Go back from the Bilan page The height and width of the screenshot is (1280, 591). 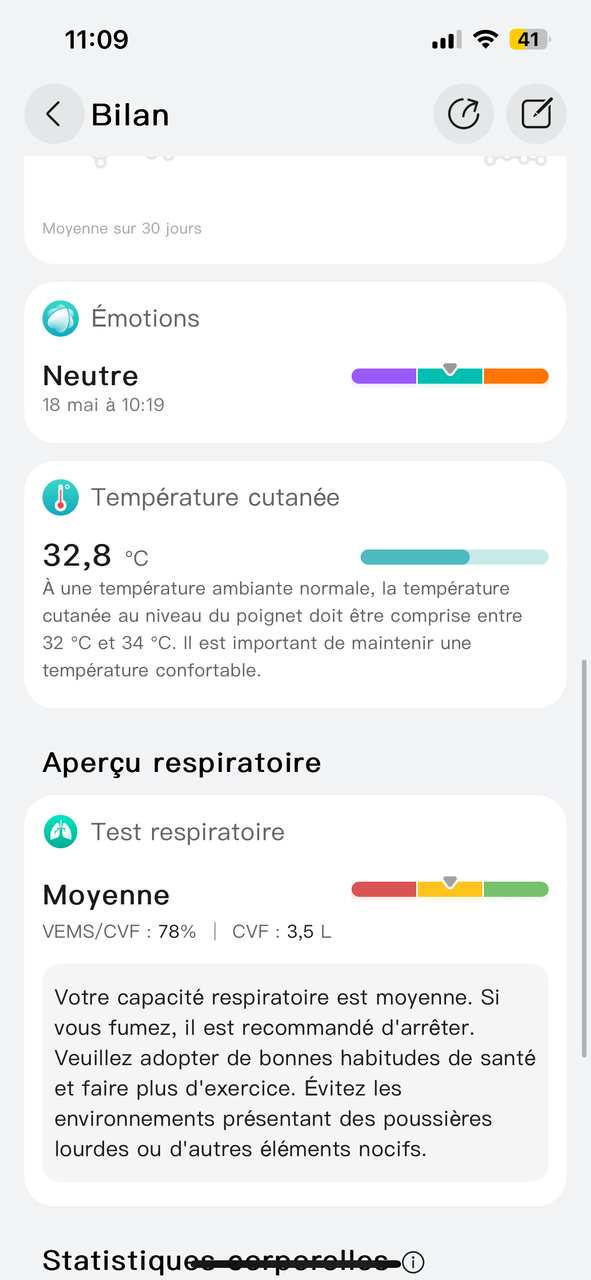(54, 114)
